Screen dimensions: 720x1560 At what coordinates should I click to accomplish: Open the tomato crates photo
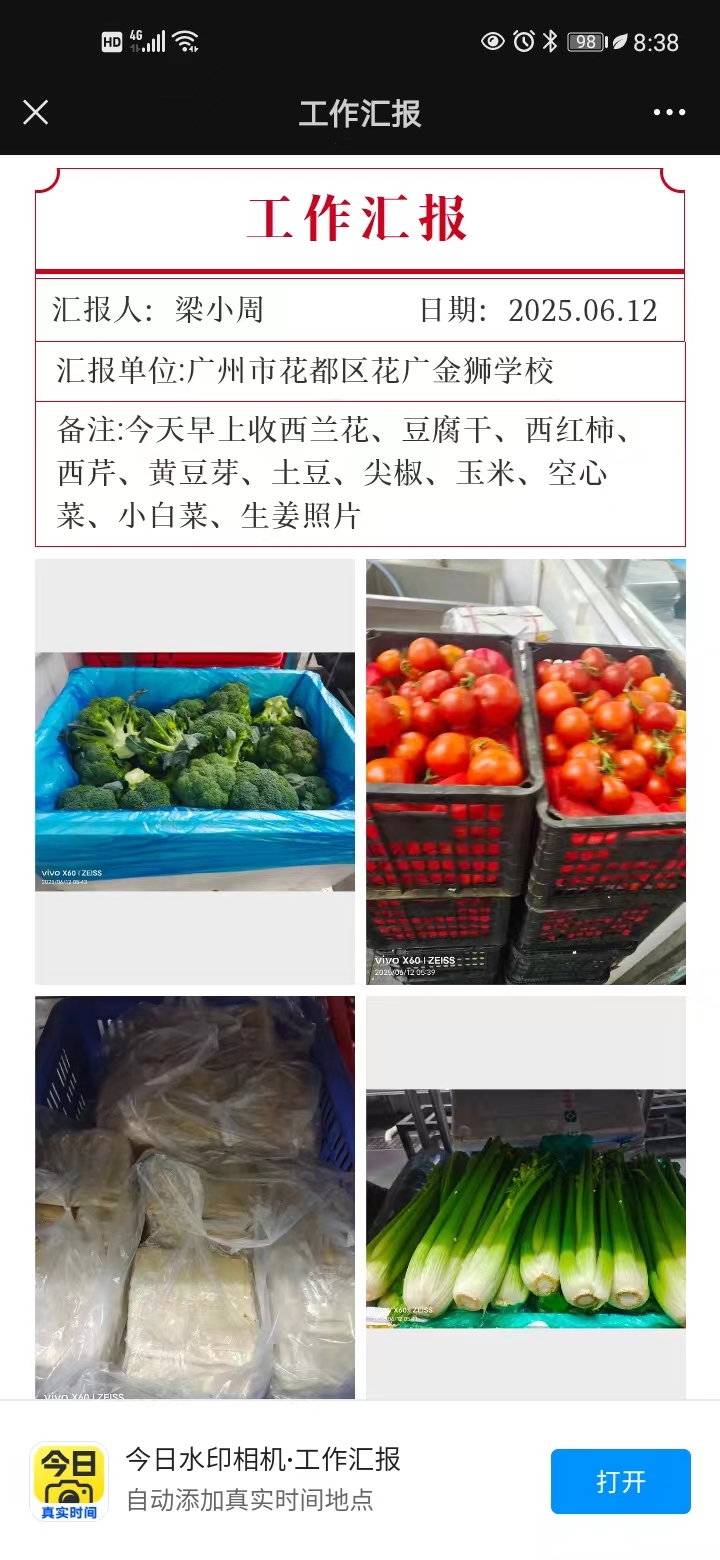click(x=526, y=771)
